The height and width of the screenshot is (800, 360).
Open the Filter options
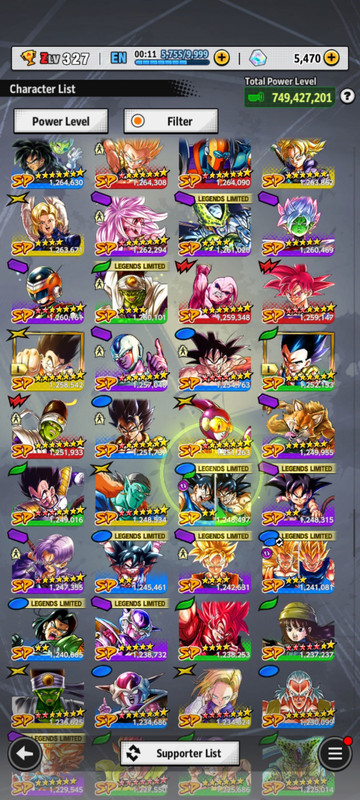point(171,121)
